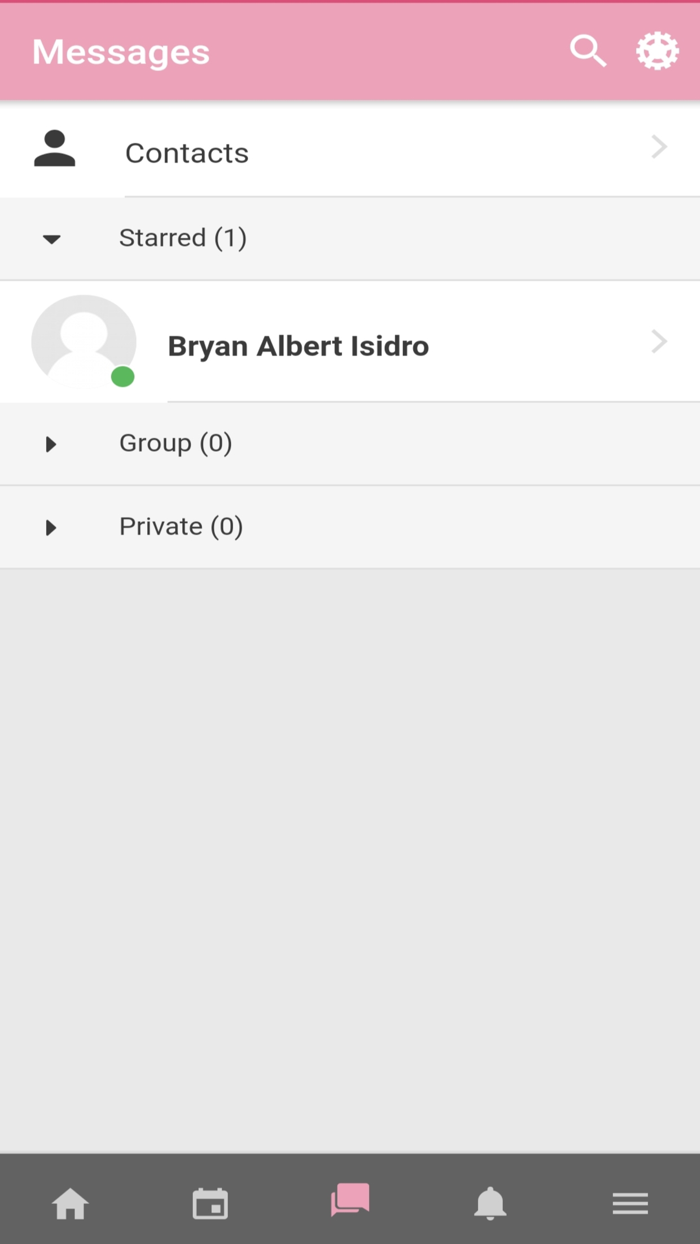Open the notifications bell tab
The height and width of the screenshot is (1244, 700).
[x=490, y=1203]
